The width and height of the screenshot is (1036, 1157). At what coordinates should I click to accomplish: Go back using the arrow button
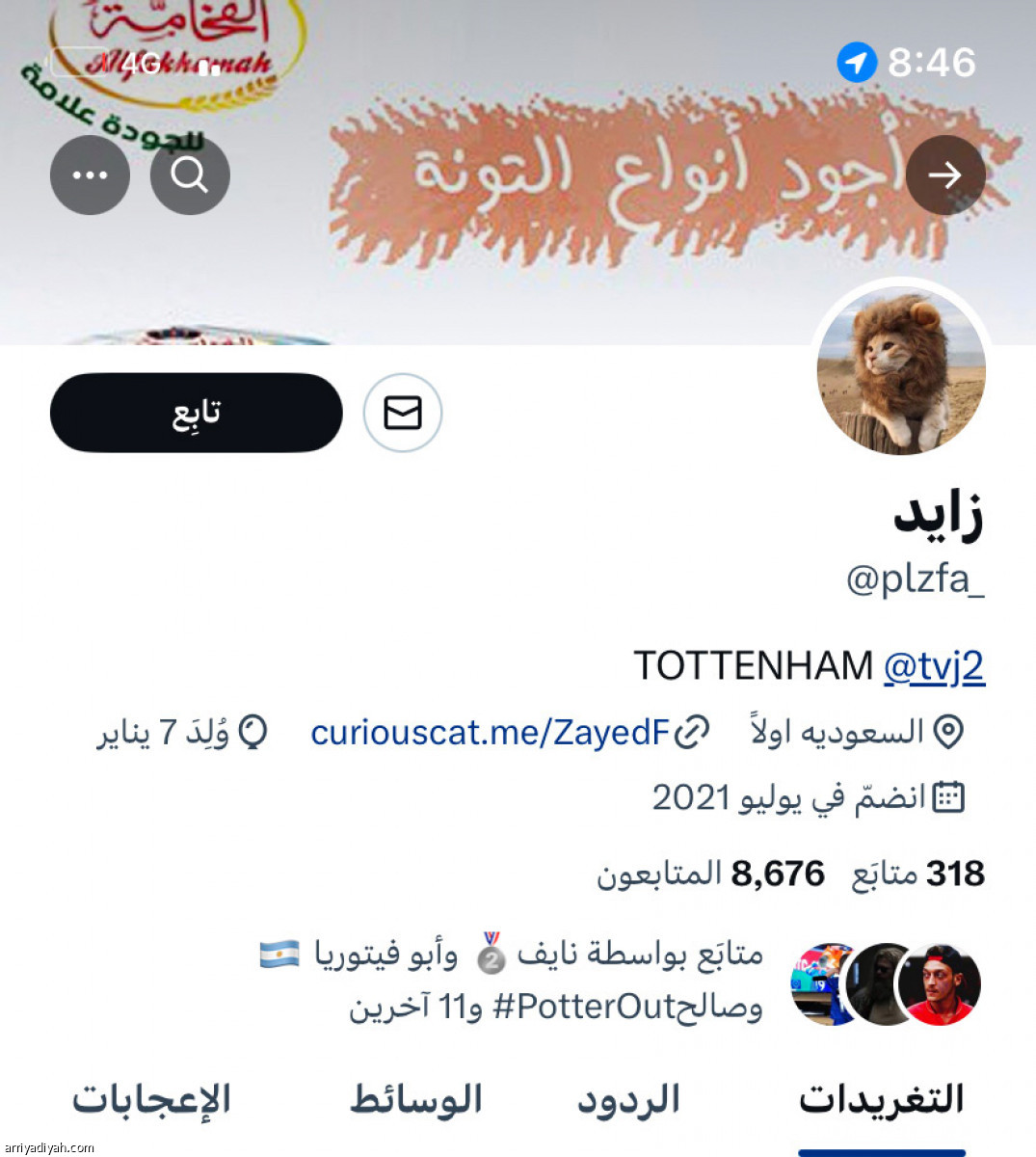coord(944,175)
